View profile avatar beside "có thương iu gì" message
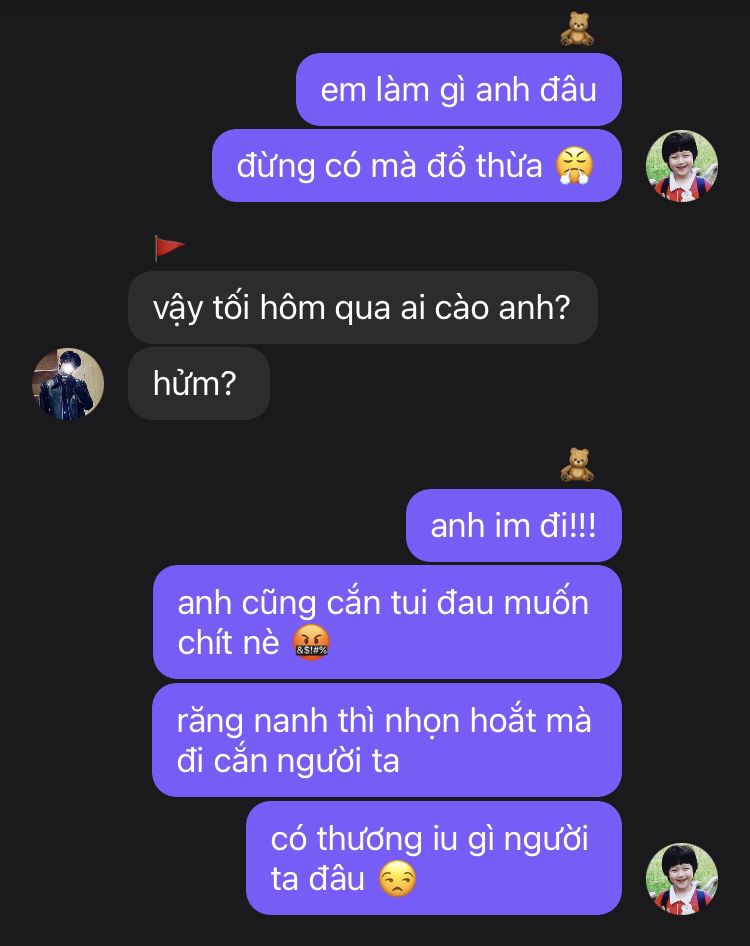The height and width of the screenshot is (946, 750). (681, 879)
